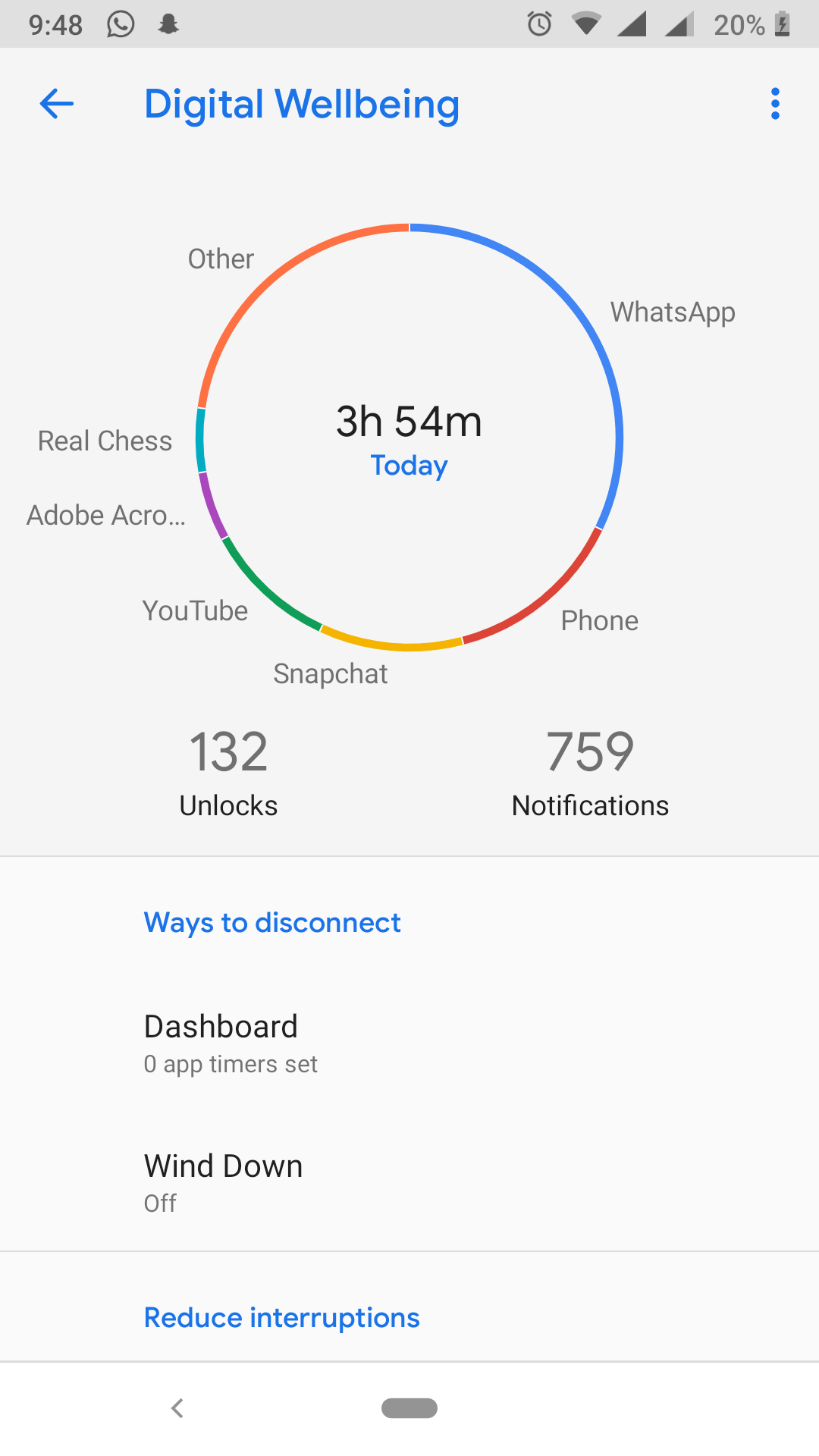Viewport: 819px width, 1456px height.
Task: Tap the home pill button
Action: pos(409,1408)
